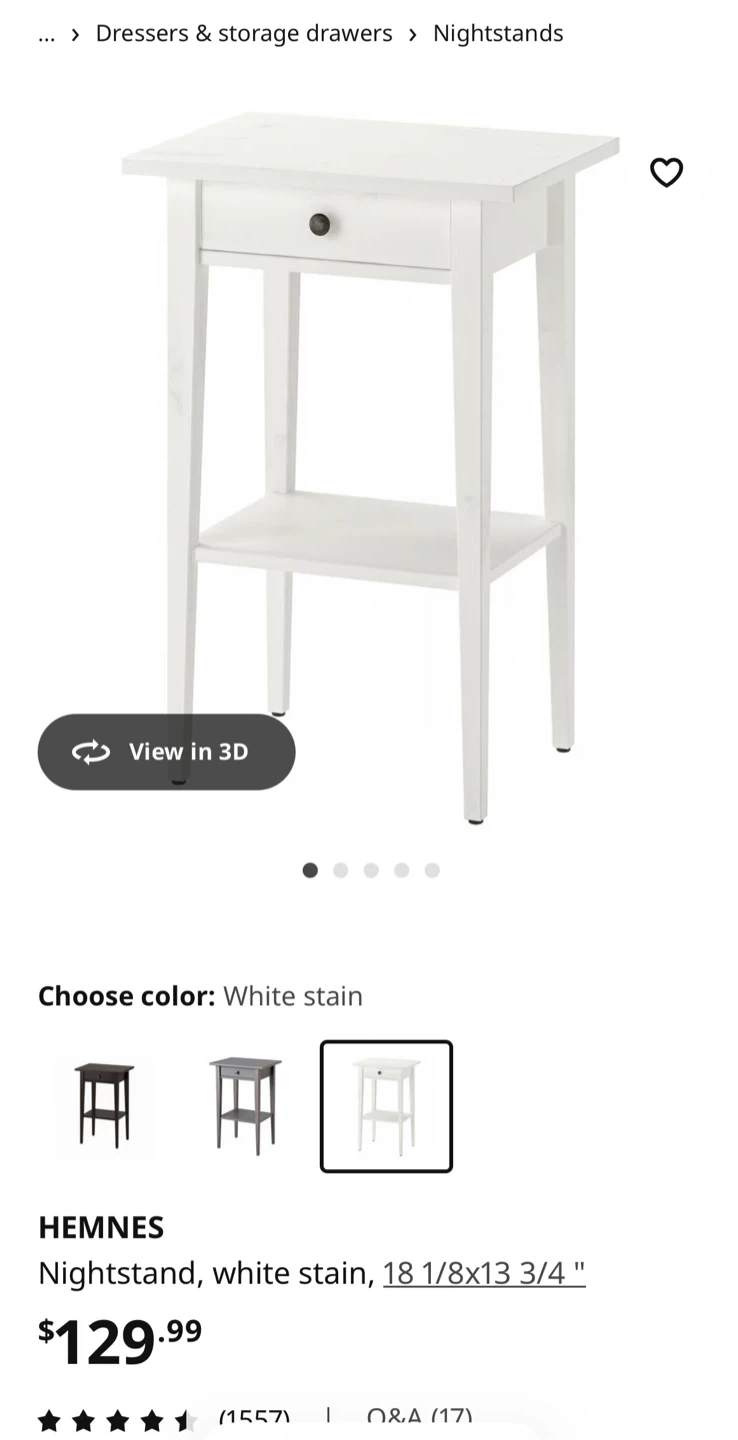
Task: Jump to the second product image dot
Action: (341, 870)
